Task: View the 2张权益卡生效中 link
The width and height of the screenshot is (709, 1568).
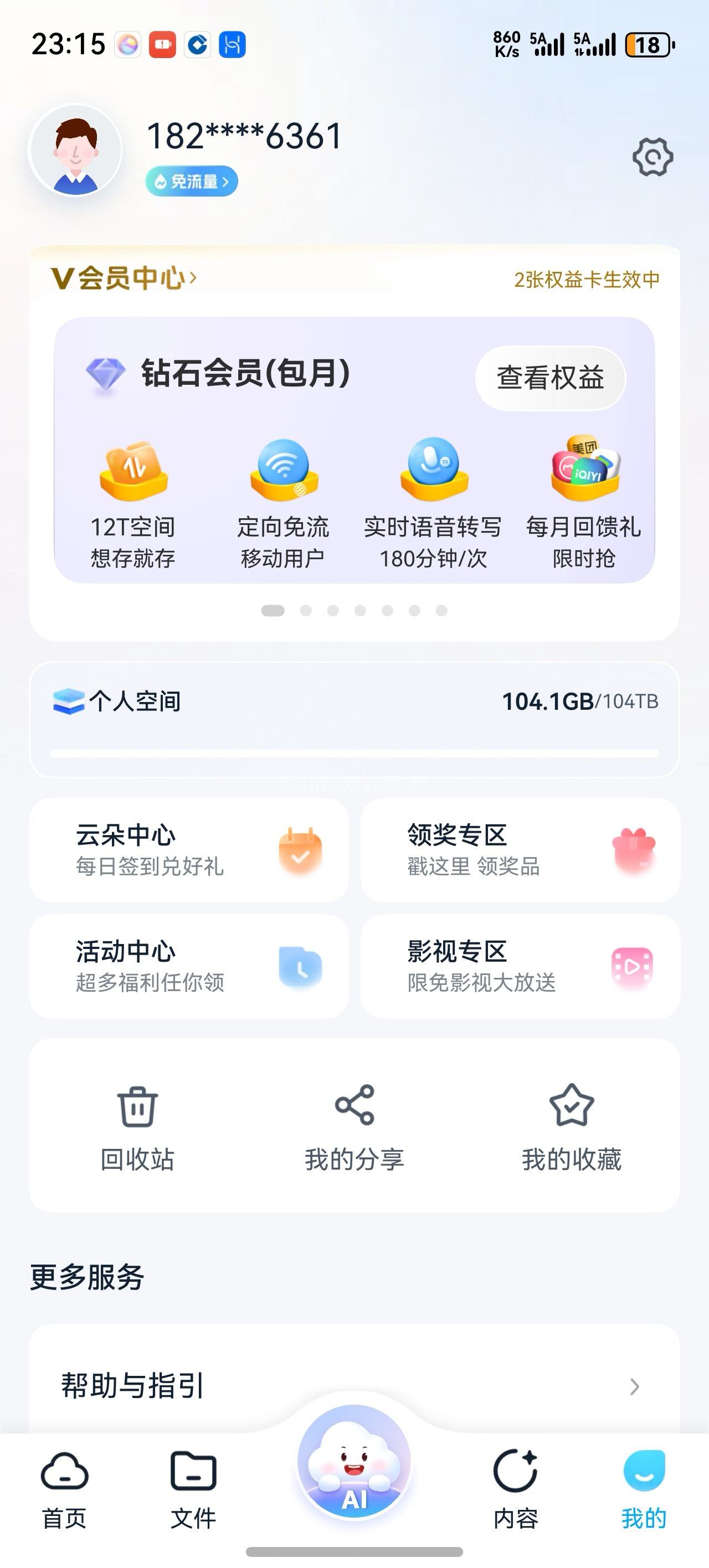Action: 587,280
